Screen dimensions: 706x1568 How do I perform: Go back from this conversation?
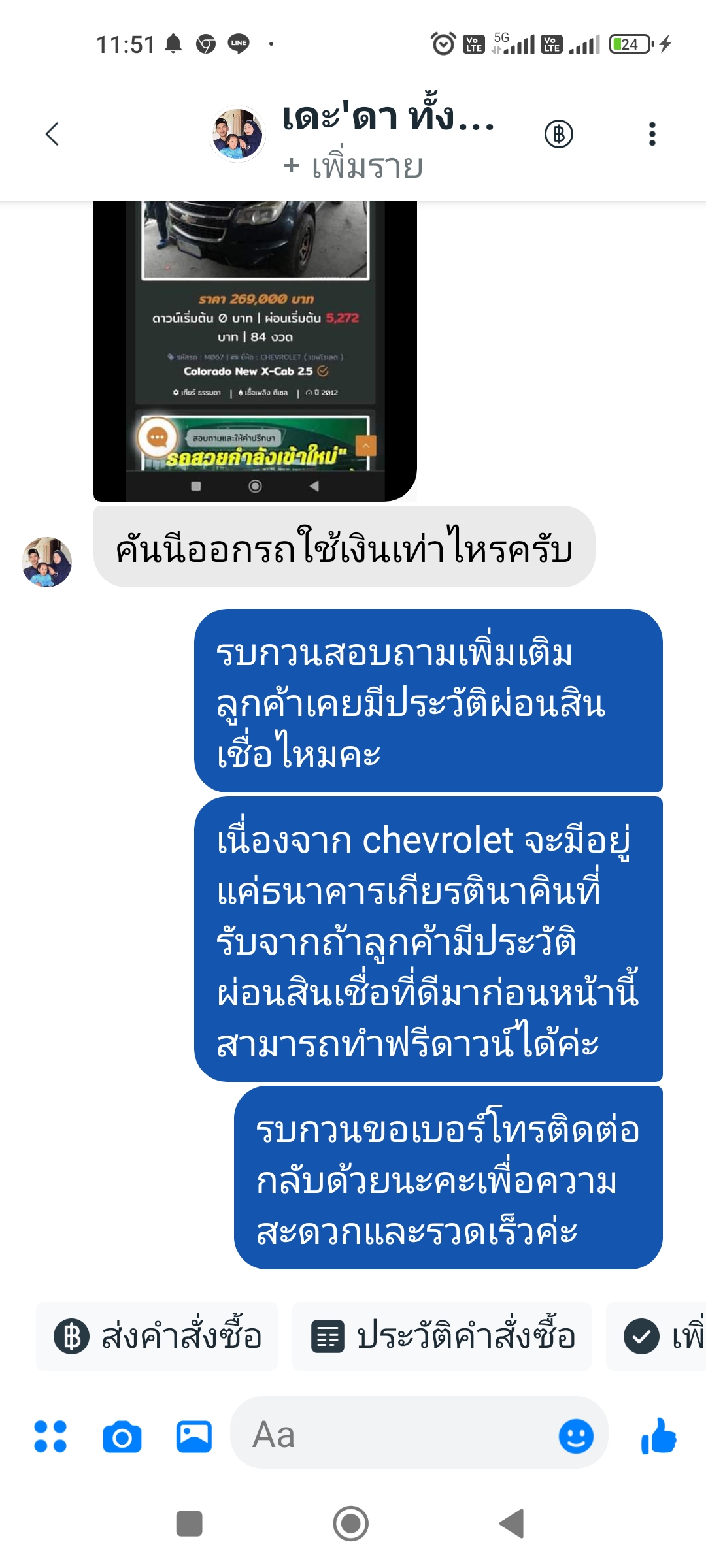(x=52, y=134)
